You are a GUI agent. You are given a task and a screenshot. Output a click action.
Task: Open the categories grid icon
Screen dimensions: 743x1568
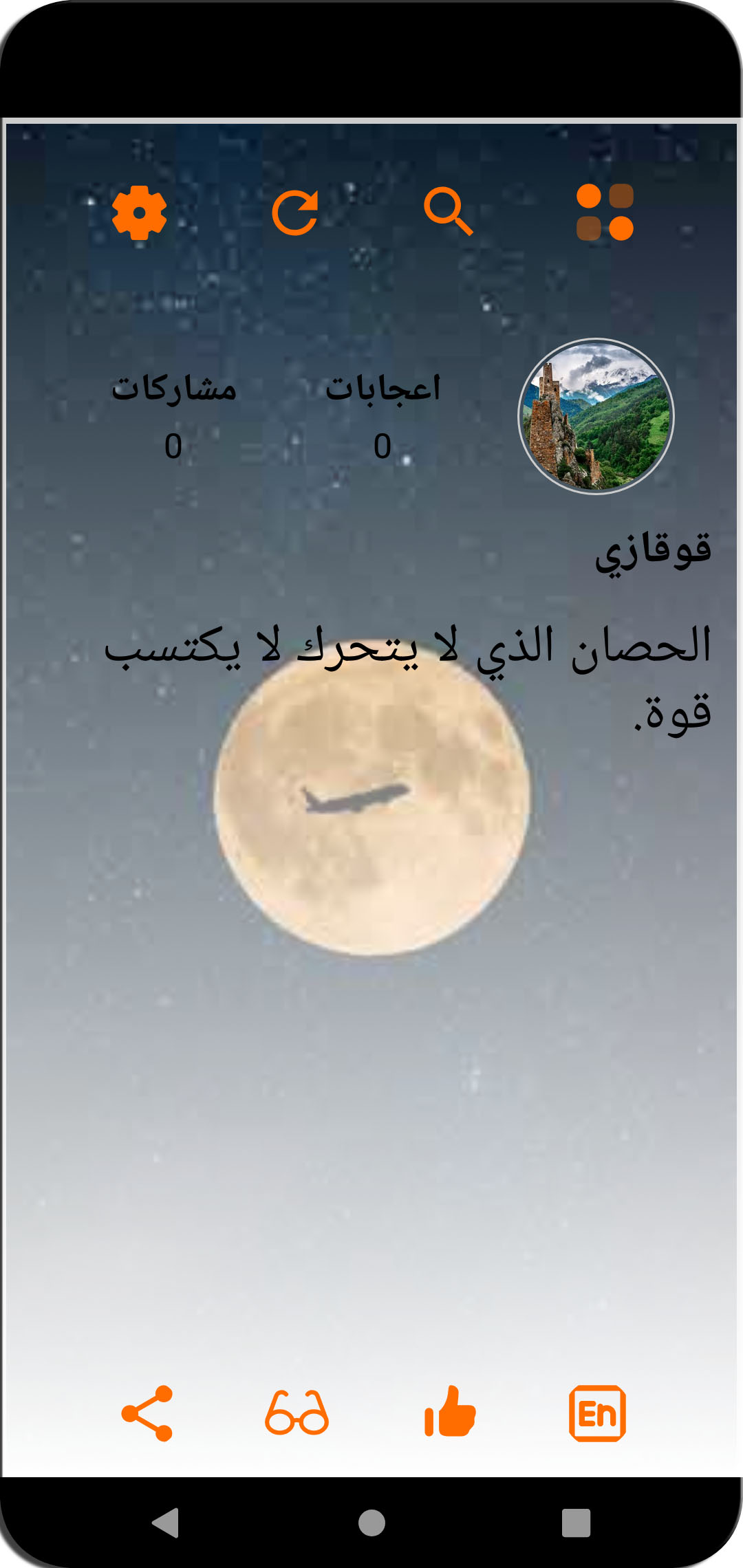click(605, 213)
